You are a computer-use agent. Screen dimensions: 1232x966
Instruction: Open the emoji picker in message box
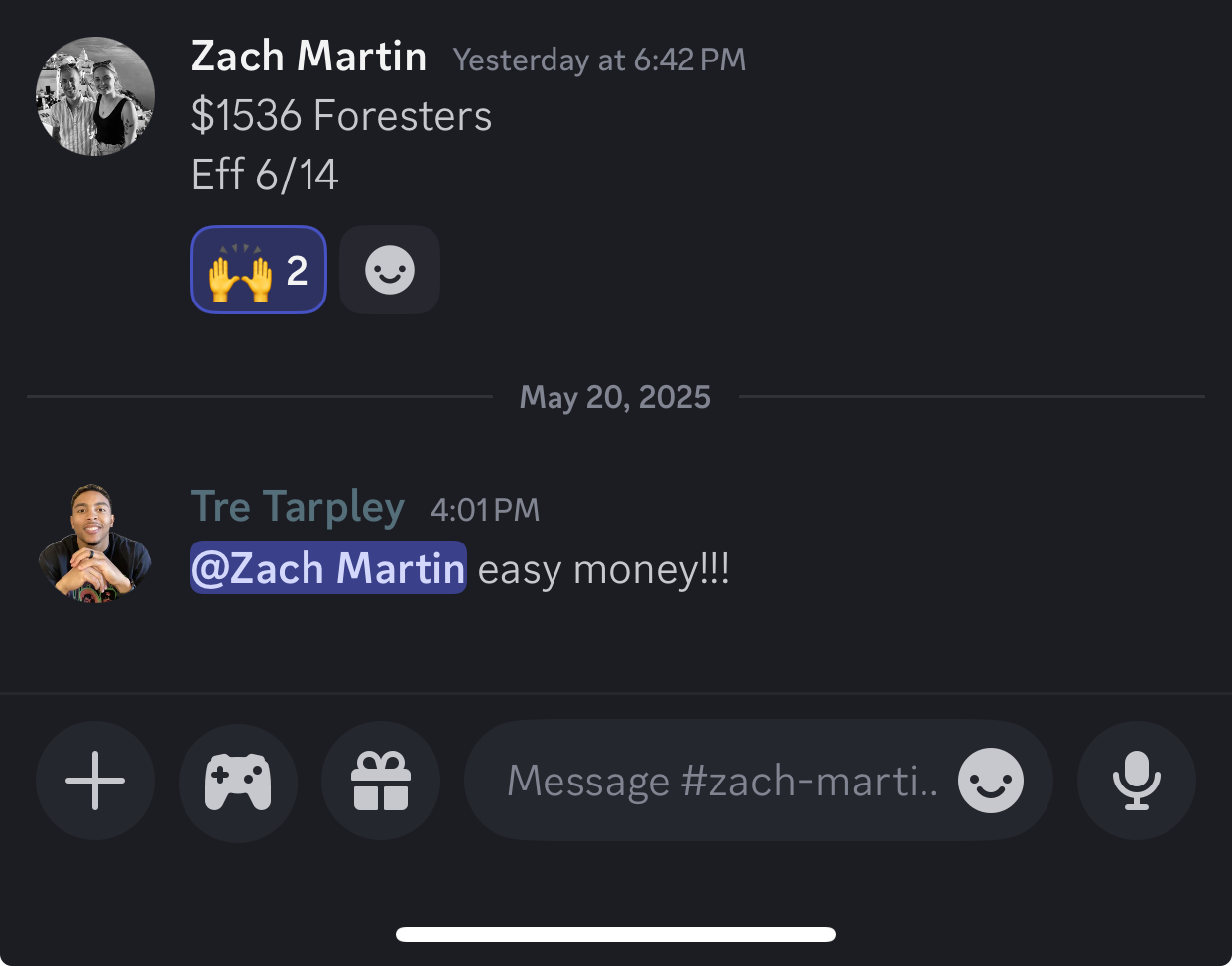[990, 781]
